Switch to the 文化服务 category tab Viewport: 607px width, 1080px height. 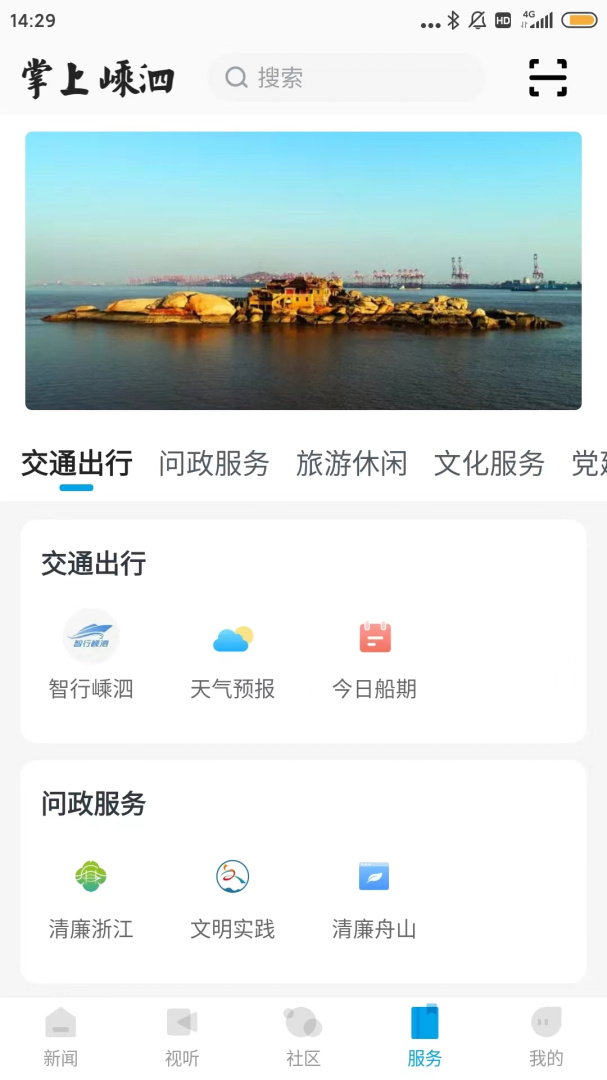click(489, 464)
